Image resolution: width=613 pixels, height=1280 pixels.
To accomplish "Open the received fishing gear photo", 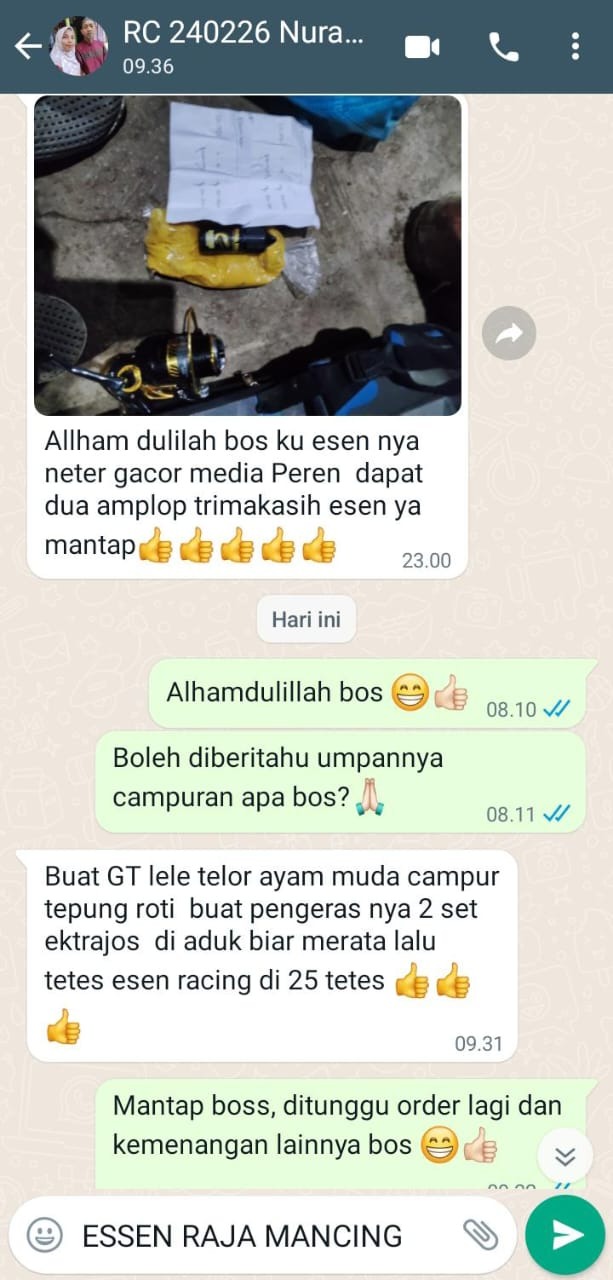I will [247, 255].
